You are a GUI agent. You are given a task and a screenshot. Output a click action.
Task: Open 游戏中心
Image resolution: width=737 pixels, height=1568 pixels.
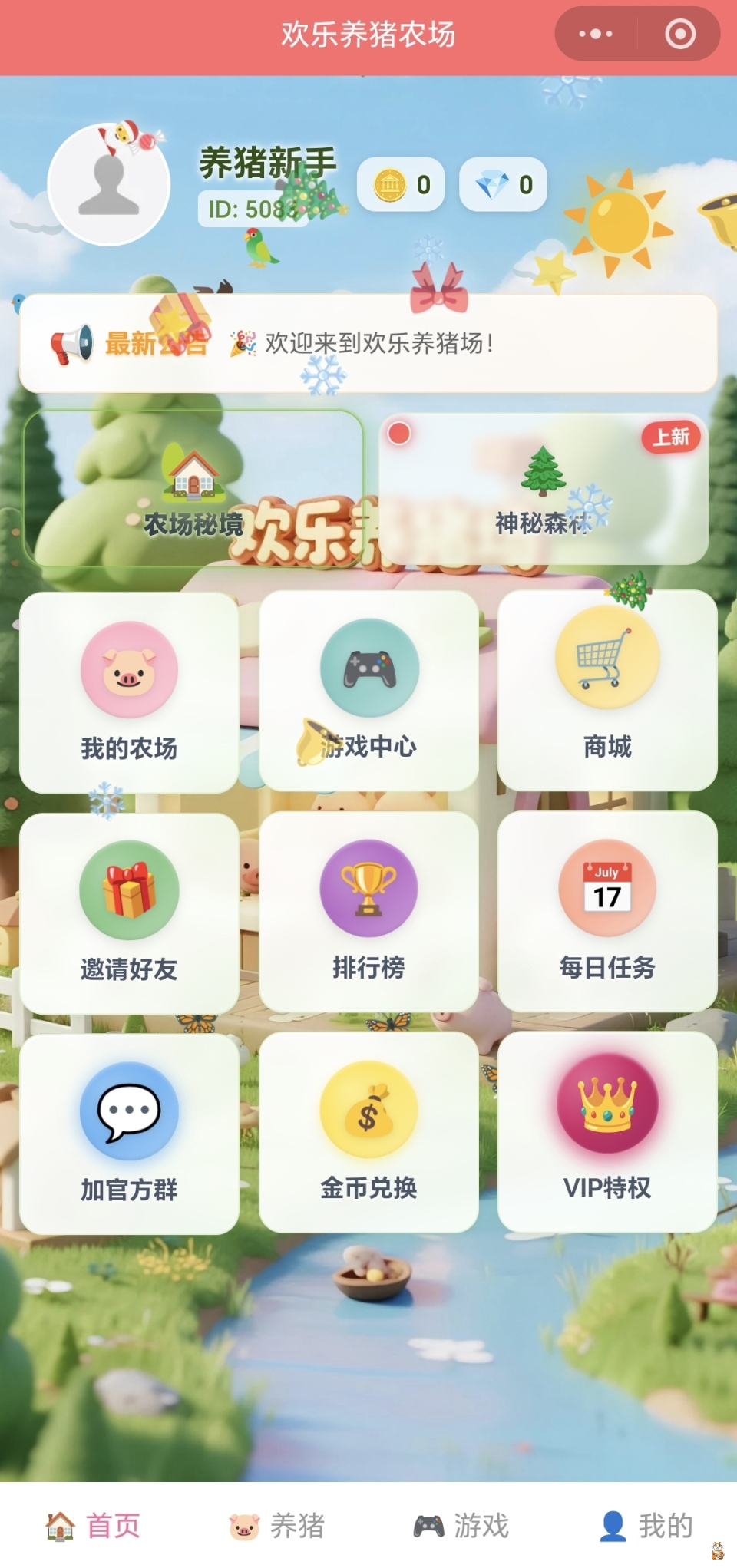coord(368,691)
